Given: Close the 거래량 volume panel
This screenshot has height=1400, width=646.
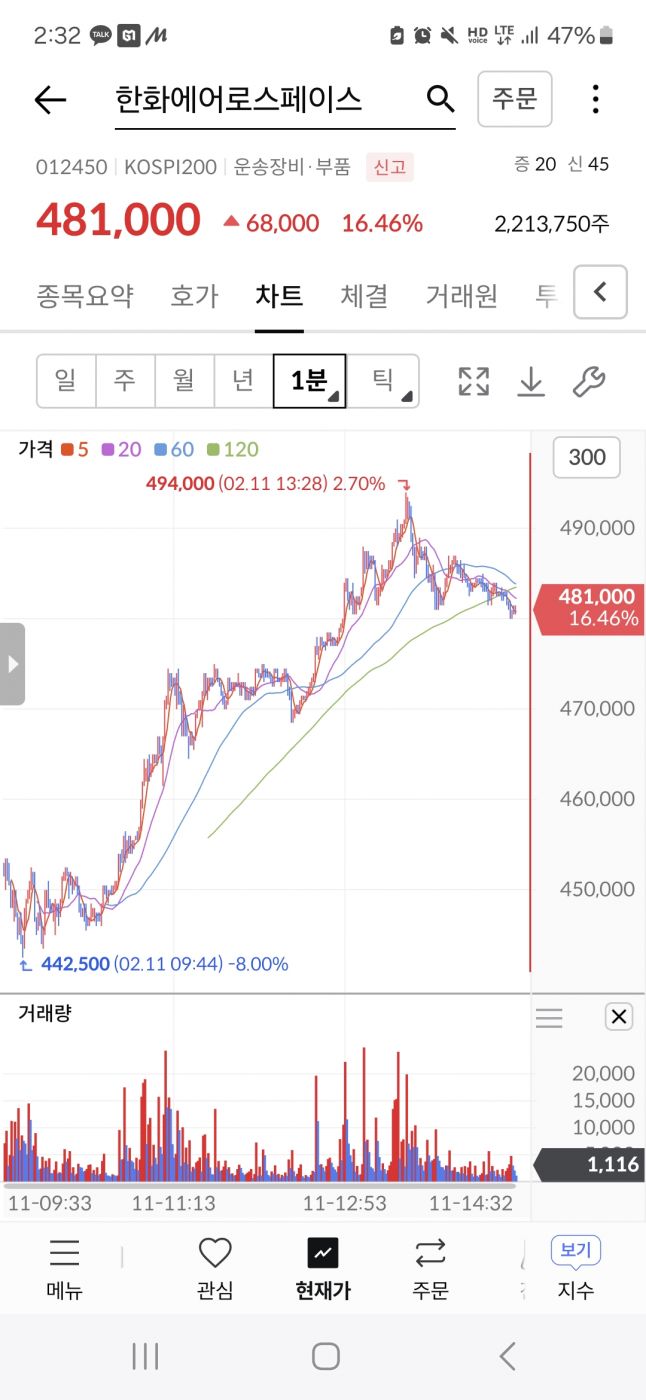Looking at the screenshot, I should click(x=619, y=1017).
